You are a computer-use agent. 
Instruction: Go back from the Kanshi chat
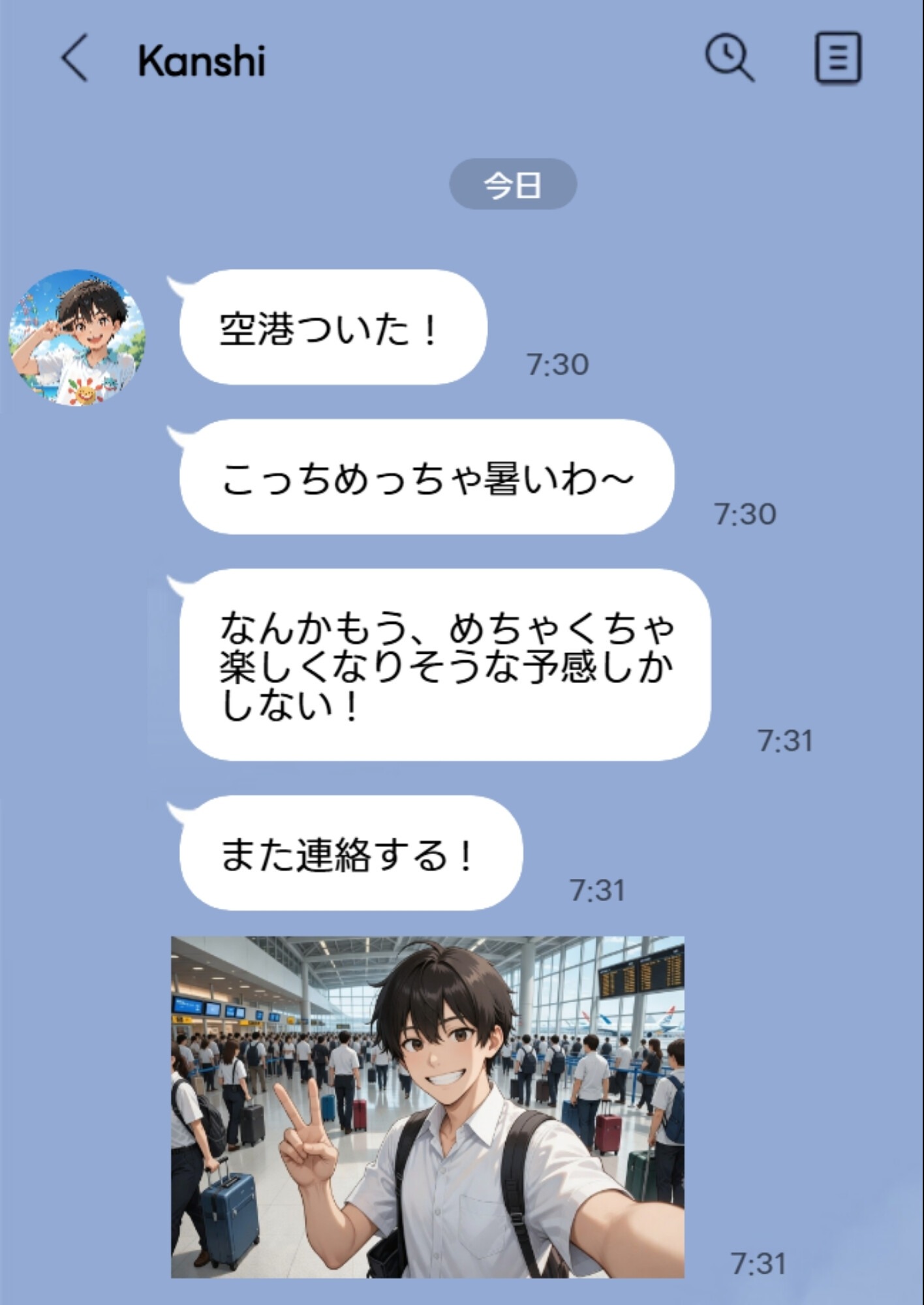click(75, 59)
